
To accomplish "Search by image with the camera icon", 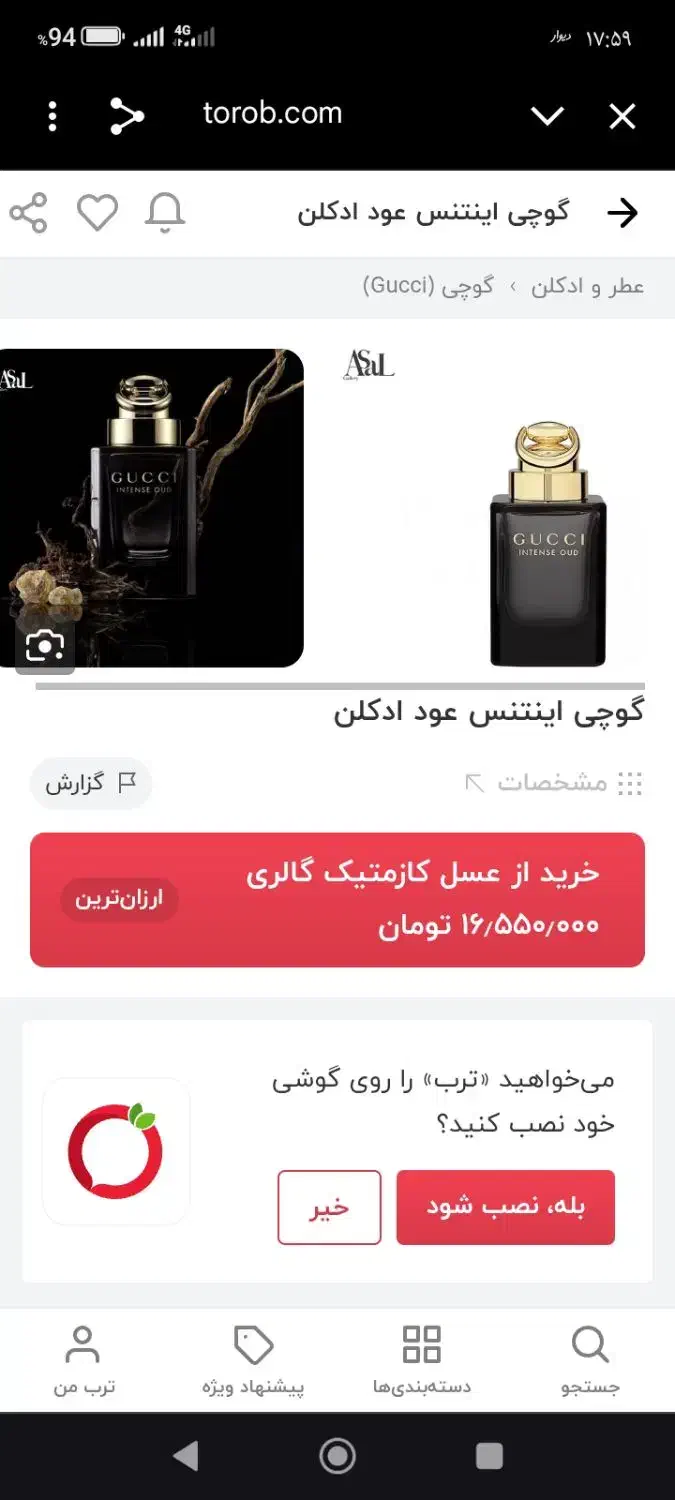I will (44, 646).
